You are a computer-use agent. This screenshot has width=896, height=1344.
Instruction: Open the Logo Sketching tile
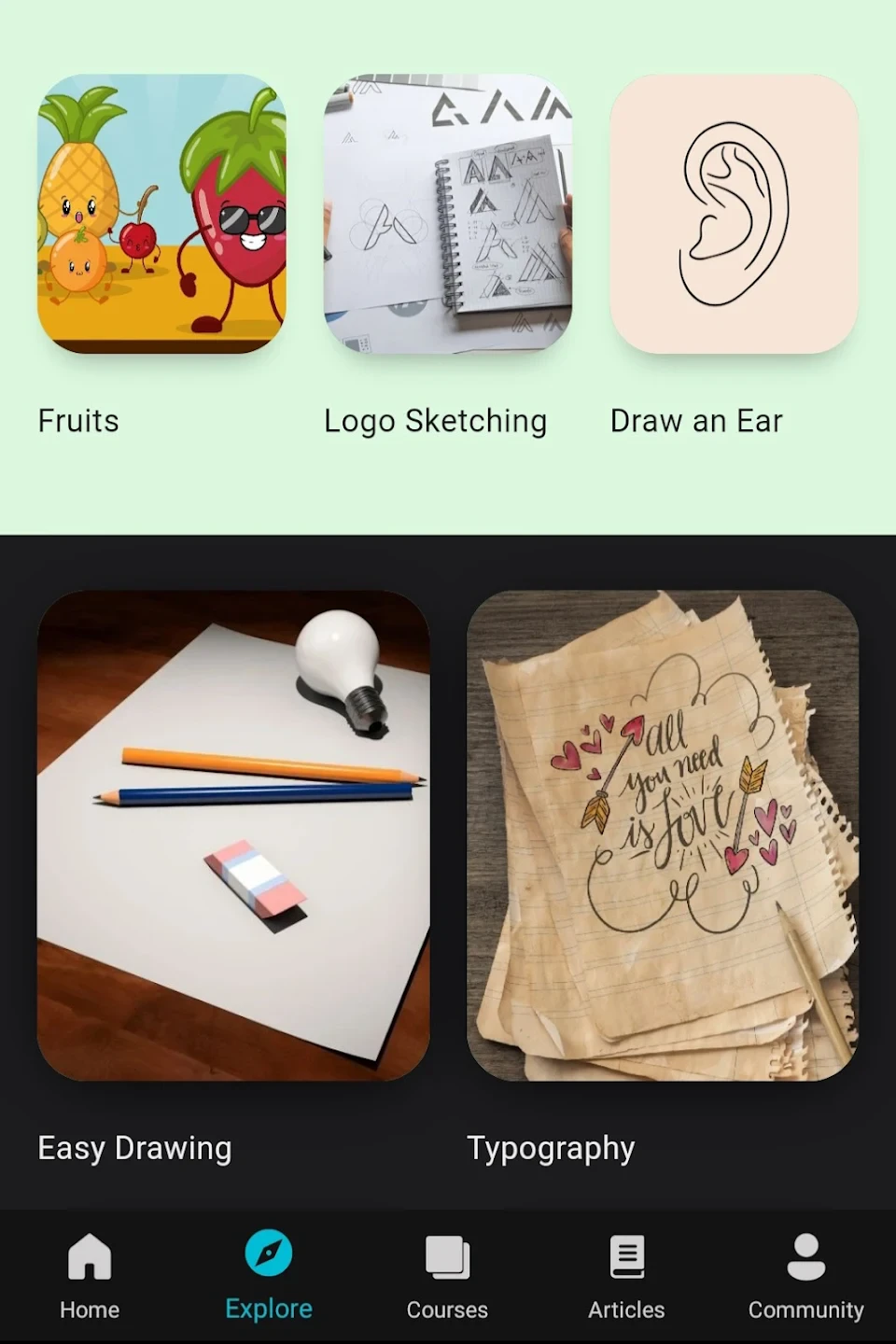(x=448, y=214)
